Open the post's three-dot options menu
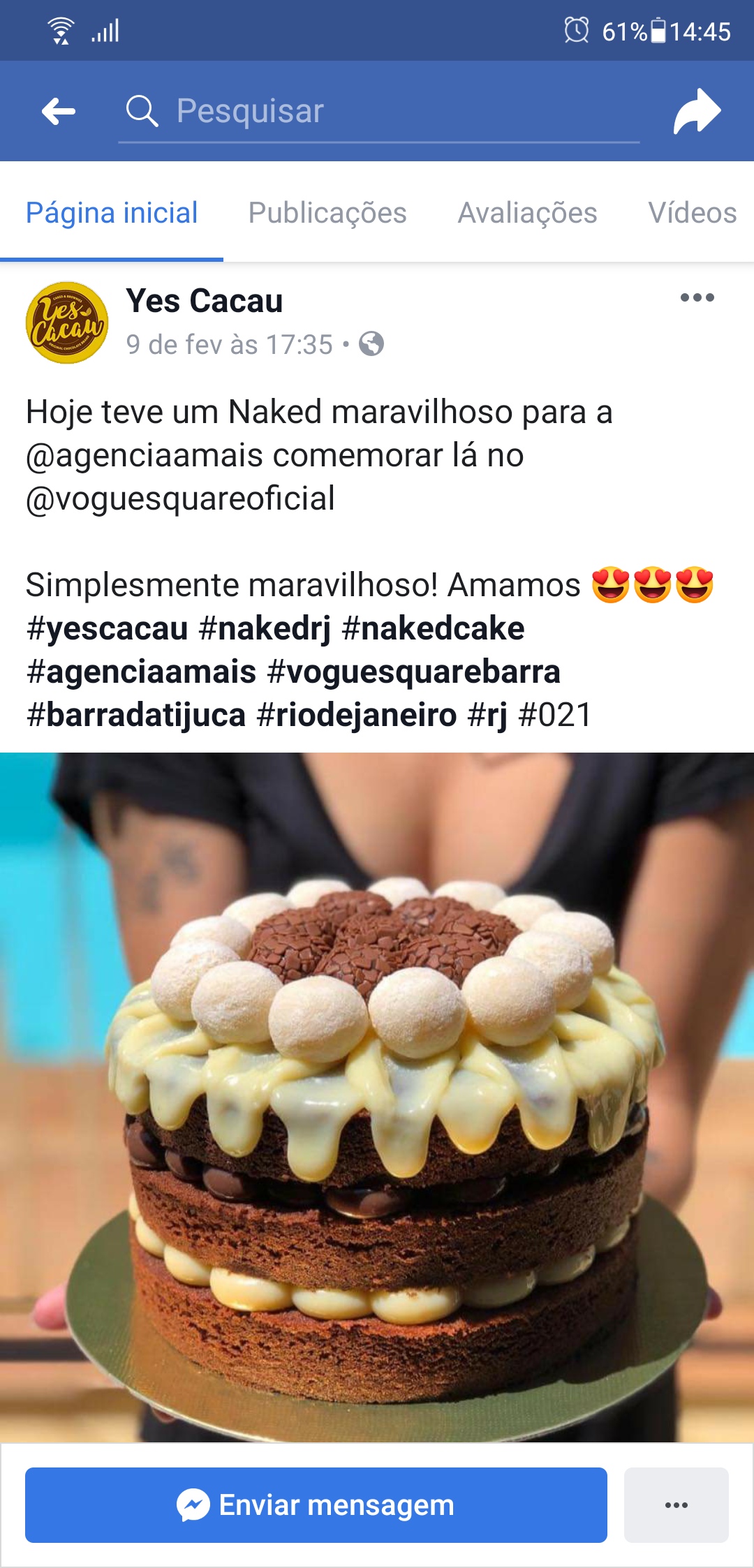The width and height of the screenshot is (754, 1568). coord(697,297)
